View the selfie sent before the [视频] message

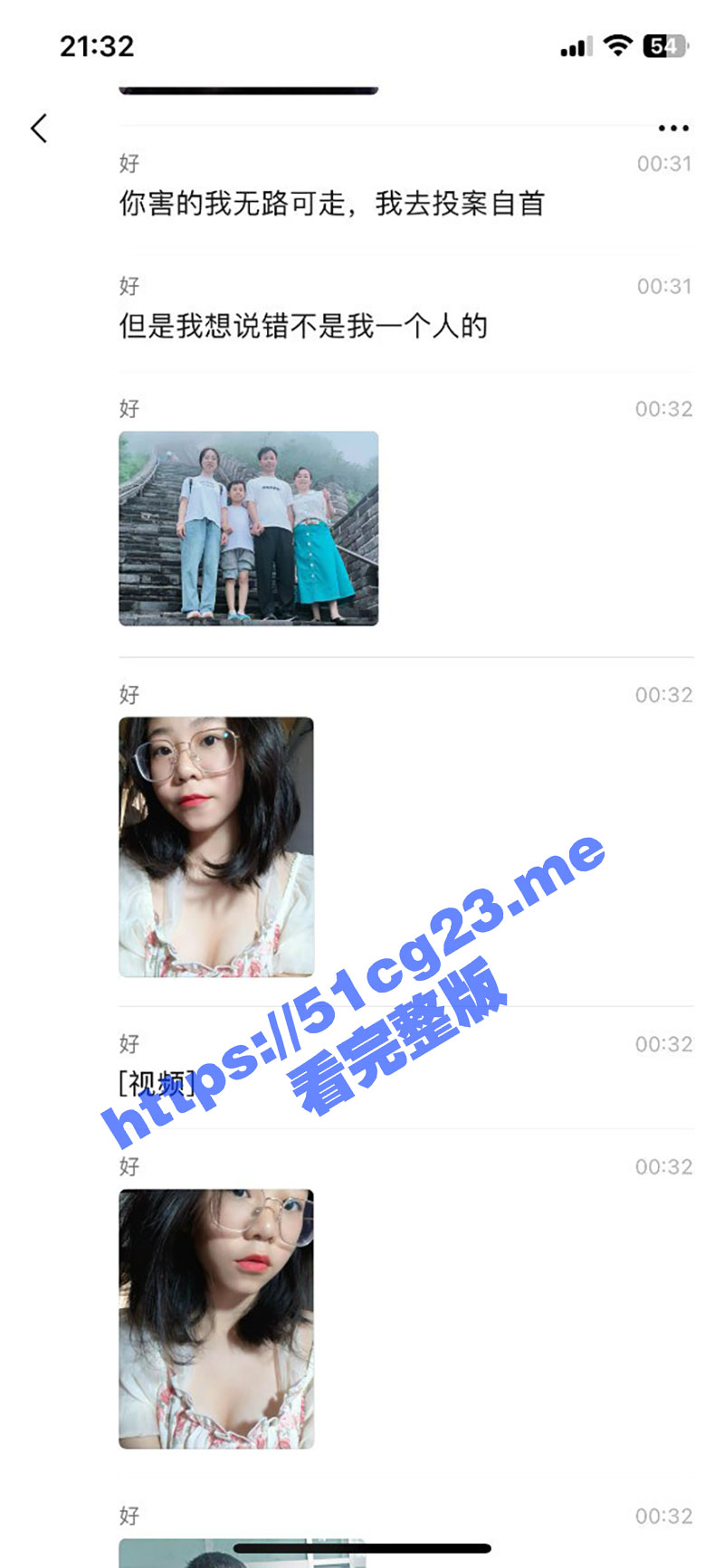coord(216,847)
